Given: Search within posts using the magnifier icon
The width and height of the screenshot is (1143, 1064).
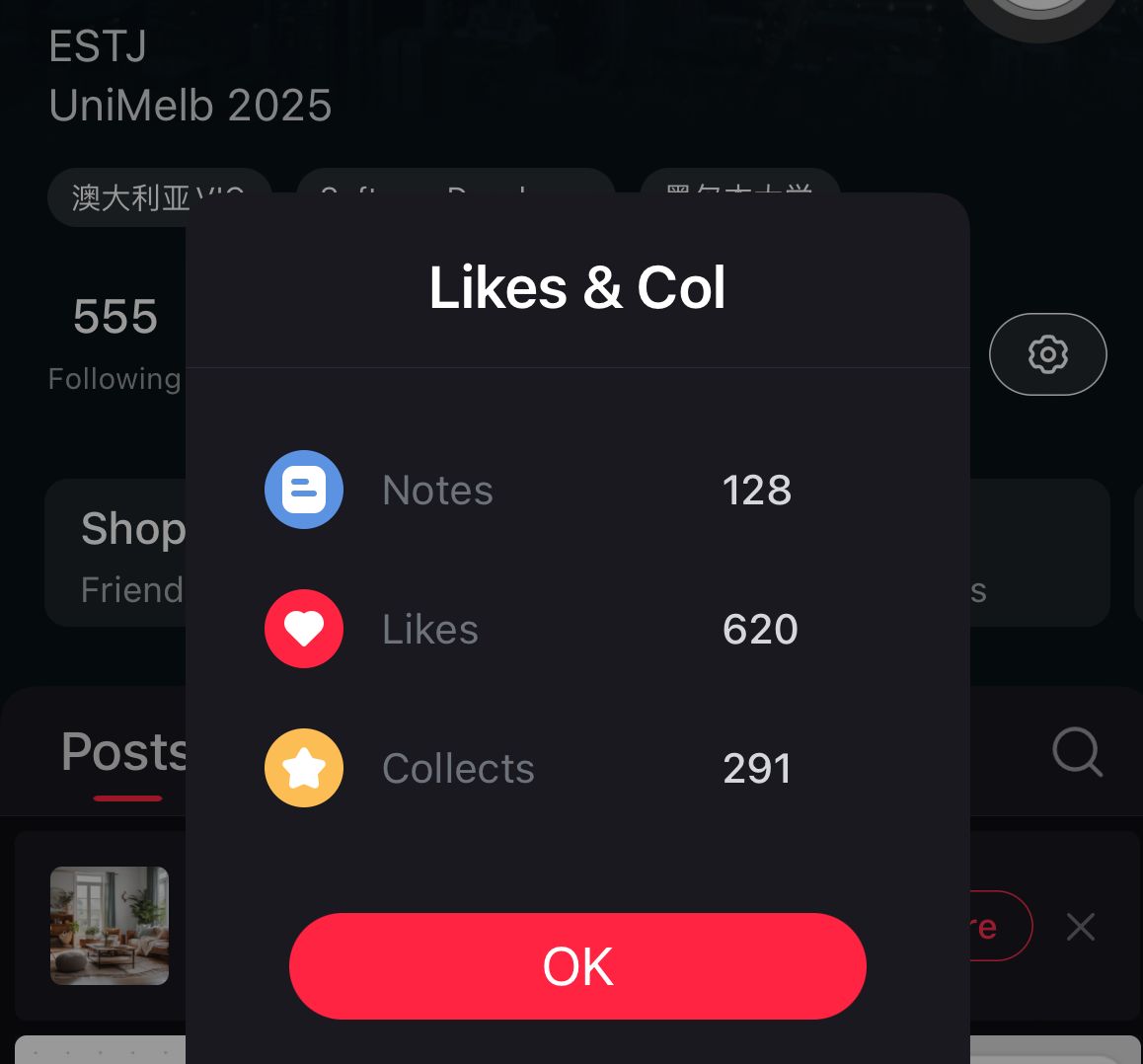Looking at the screenshot, I should [x=1076, y=753].
